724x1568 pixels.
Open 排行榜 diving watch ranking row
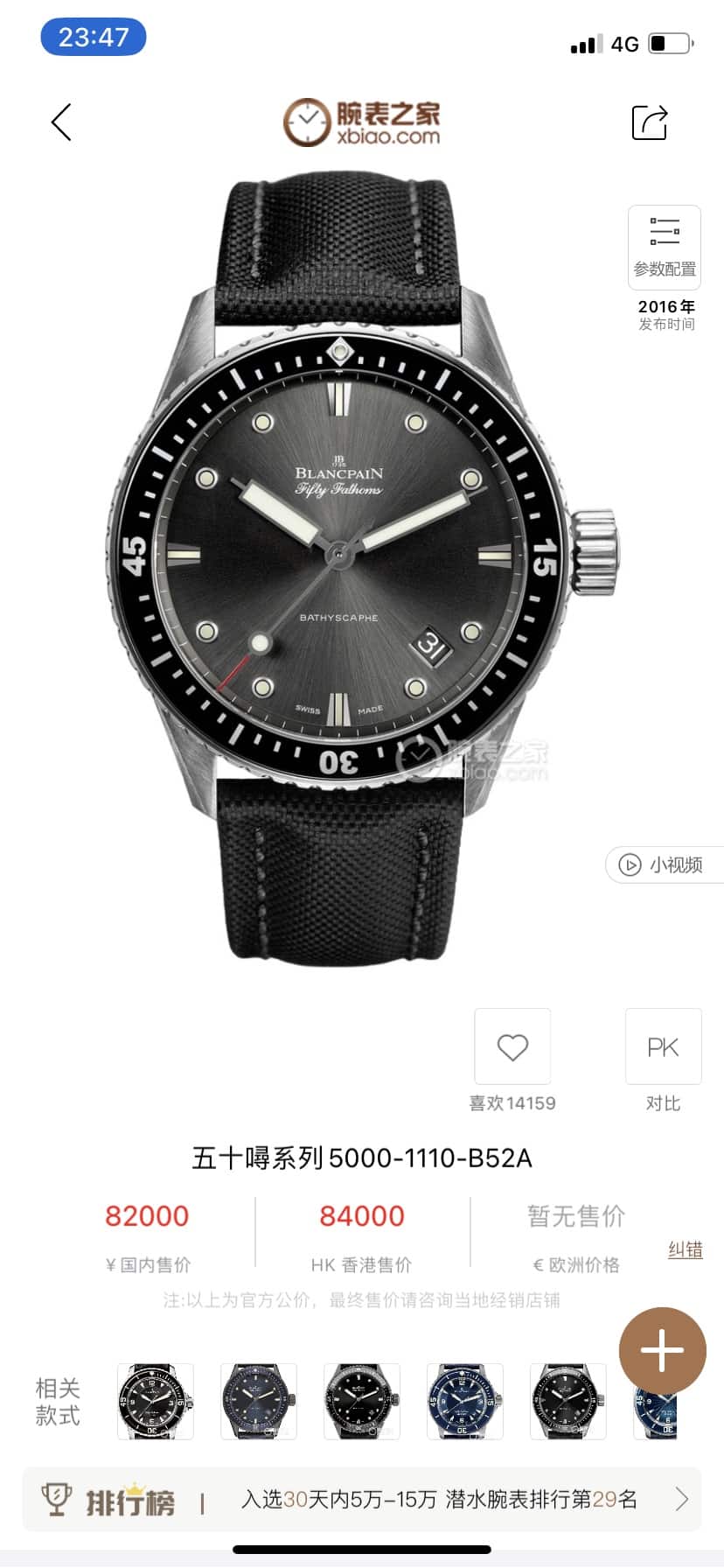click(362, 1499)
